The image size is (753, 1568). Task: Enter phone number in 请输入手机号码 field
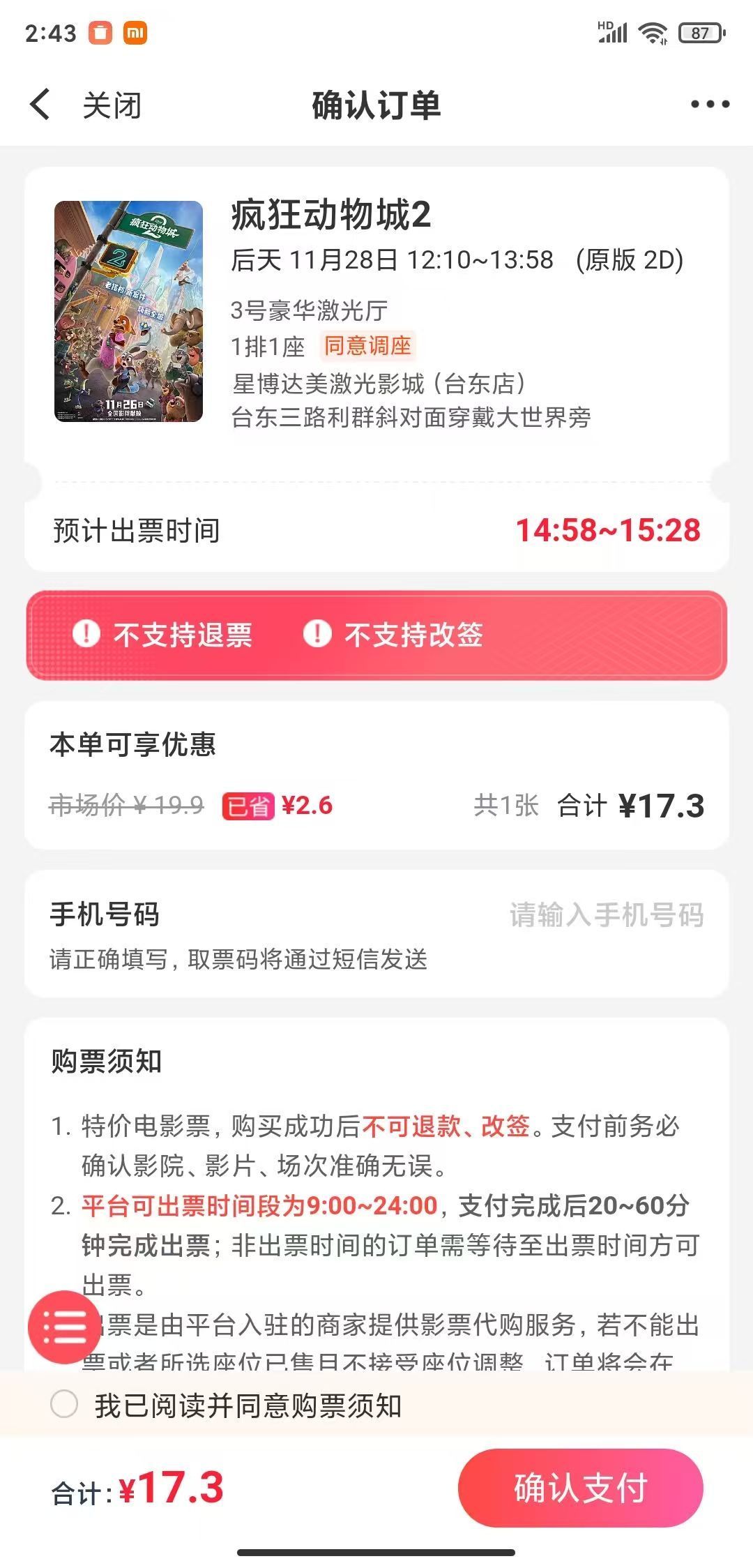tap(606, 914)
